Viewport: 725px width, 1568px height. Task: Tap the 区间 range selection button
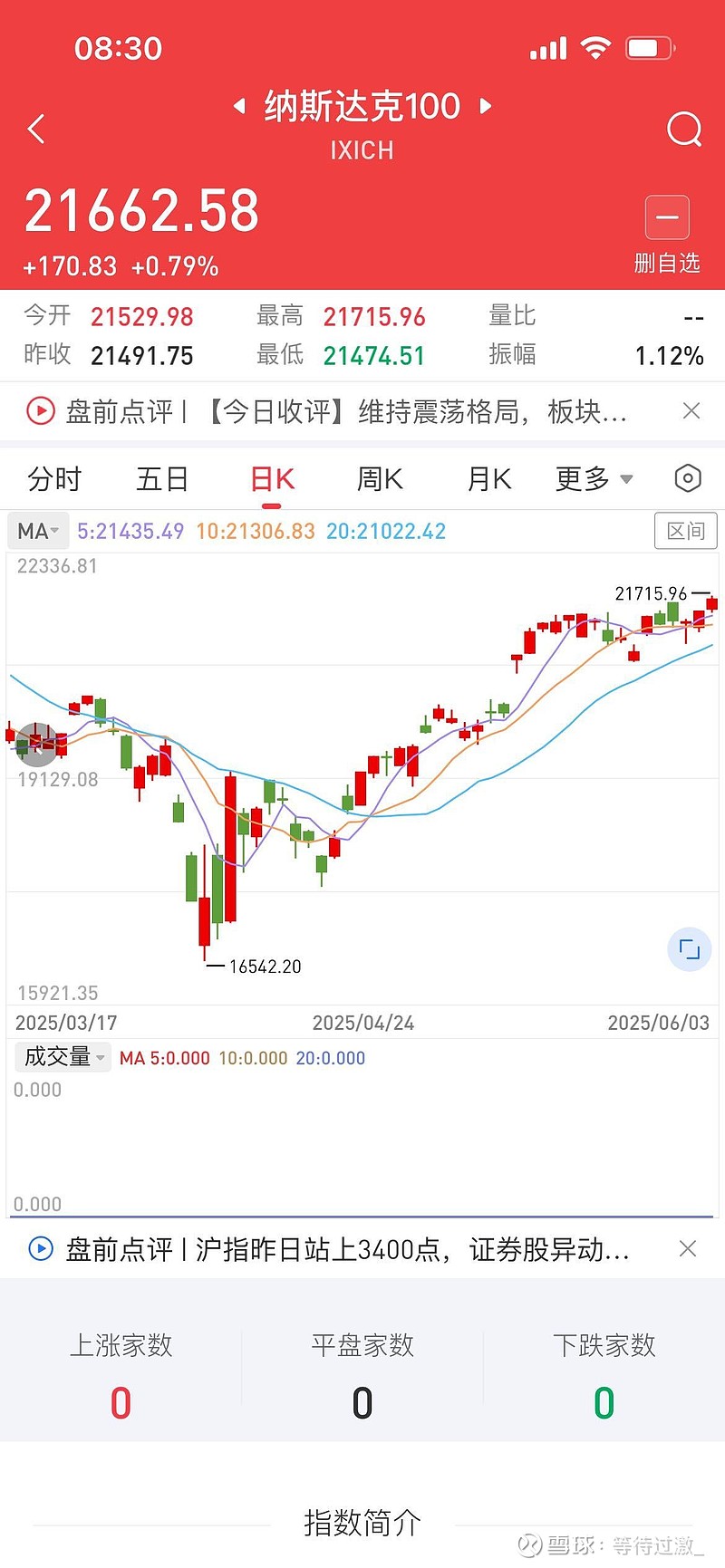[685, 531]
